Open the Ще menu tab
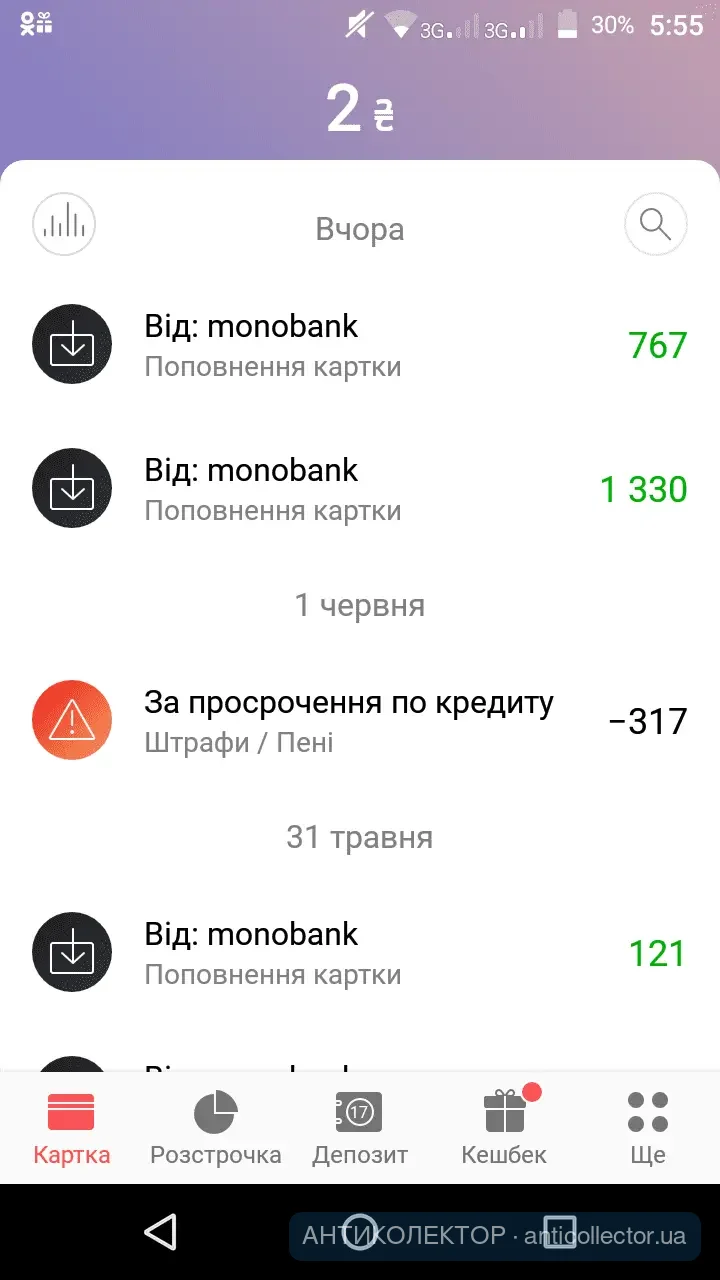Screen dimensions: 720x1280 pyautogui.click(x=648, y=1128)
